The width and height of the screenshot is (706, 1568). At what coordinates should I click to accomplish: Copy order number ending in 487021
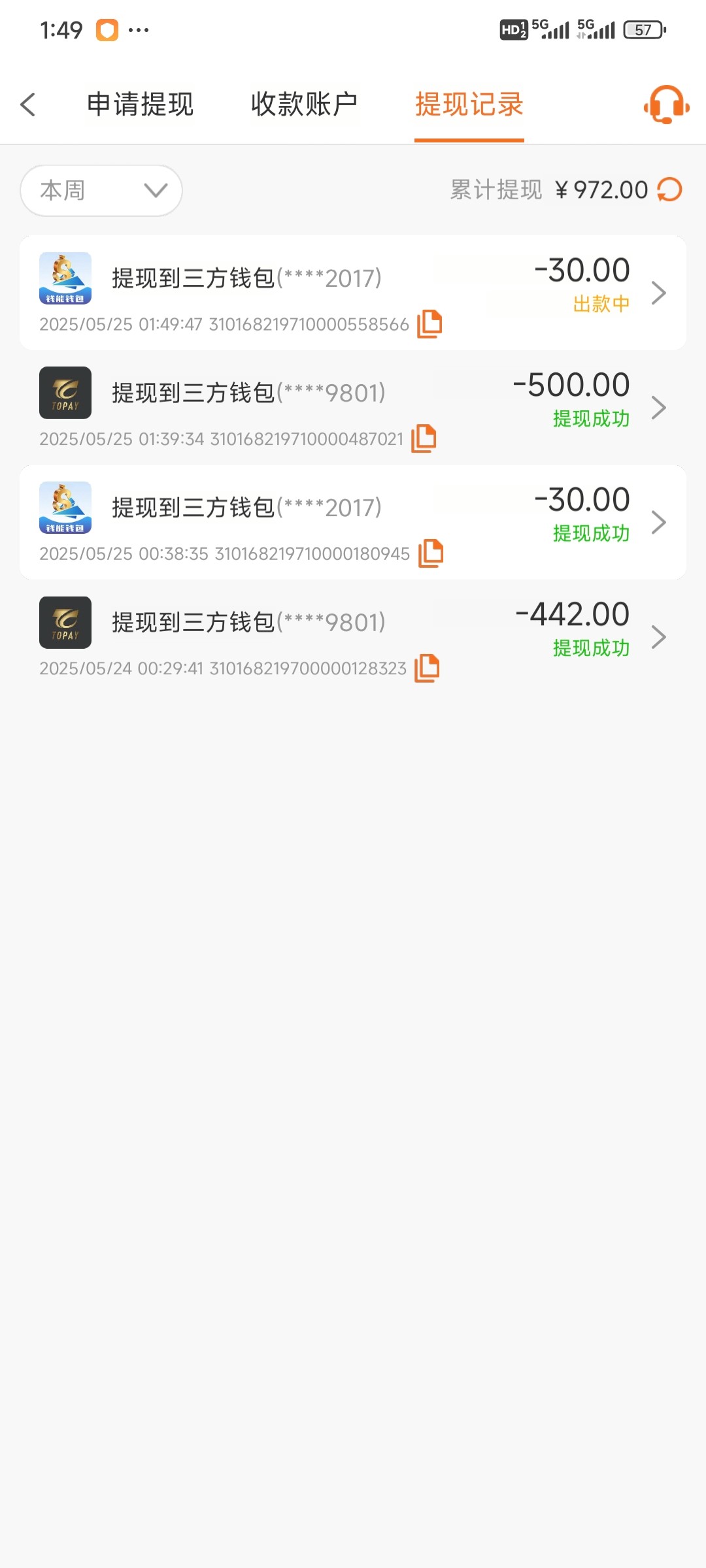pos(424,438)
